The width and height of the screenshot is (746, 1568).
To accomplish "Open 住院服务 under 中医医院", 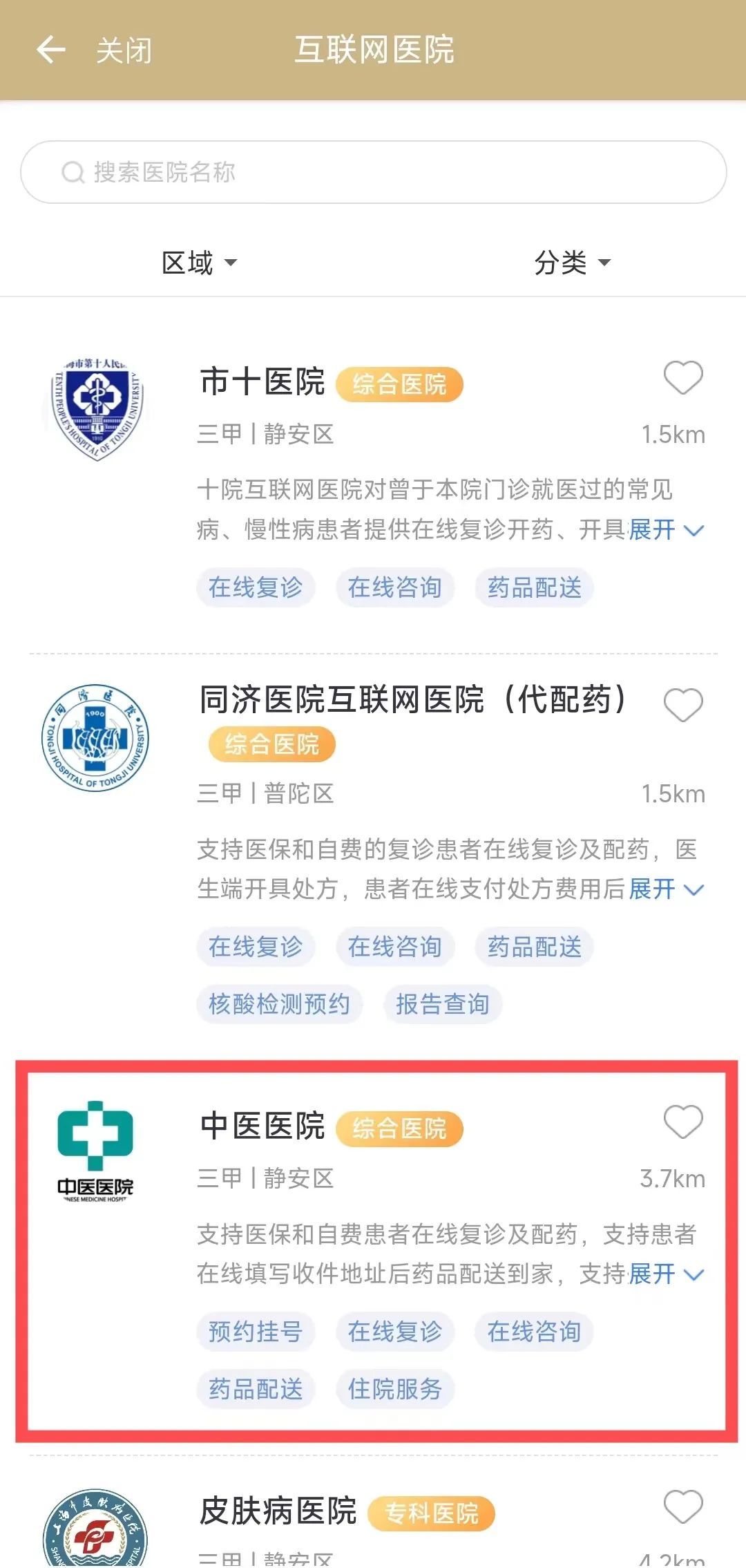I will [394, 1388].
